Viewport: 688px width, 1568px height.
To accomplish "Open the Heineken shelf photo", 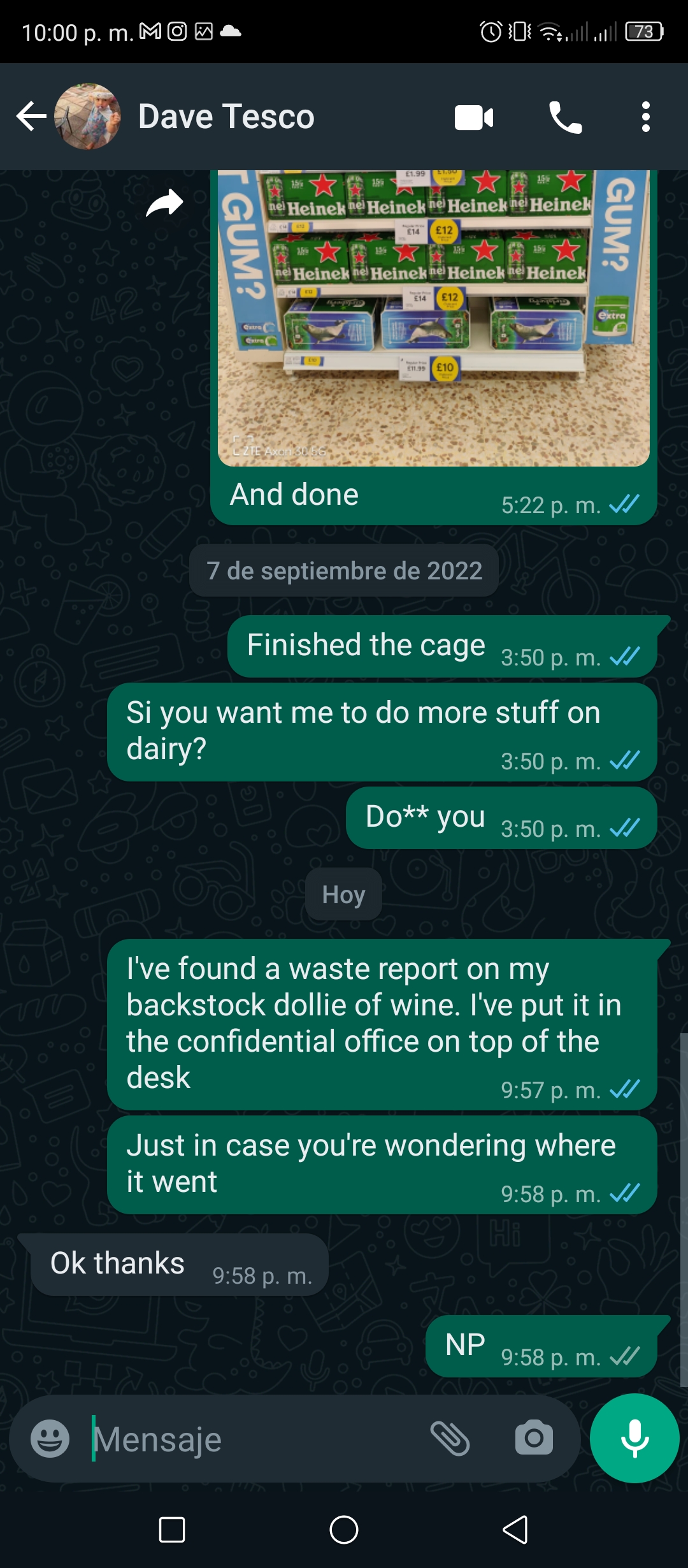I will [x=434, y=317].
